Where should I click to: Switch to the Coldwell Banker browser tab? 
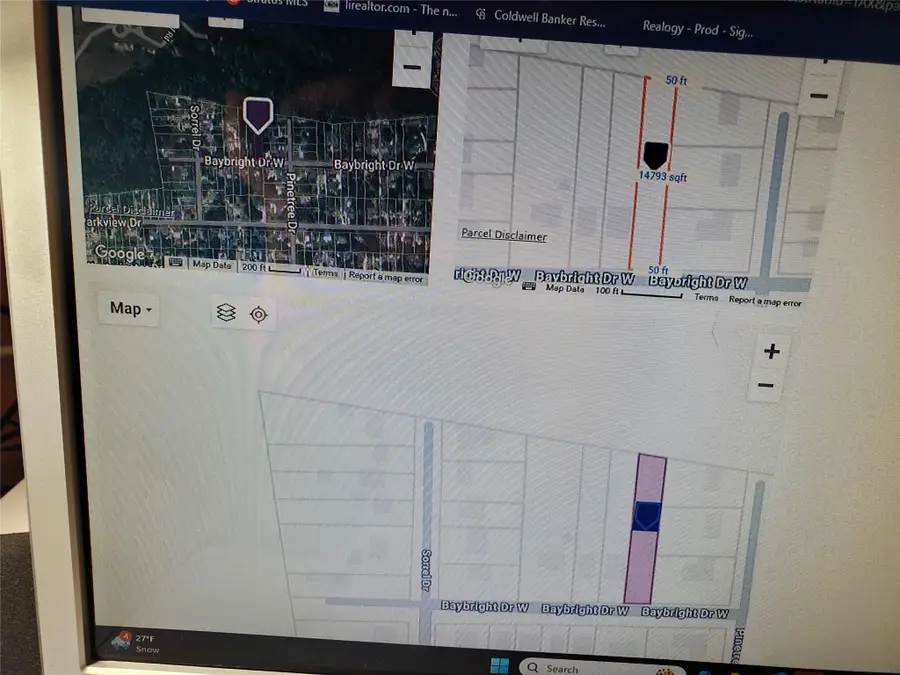[548, 17]
